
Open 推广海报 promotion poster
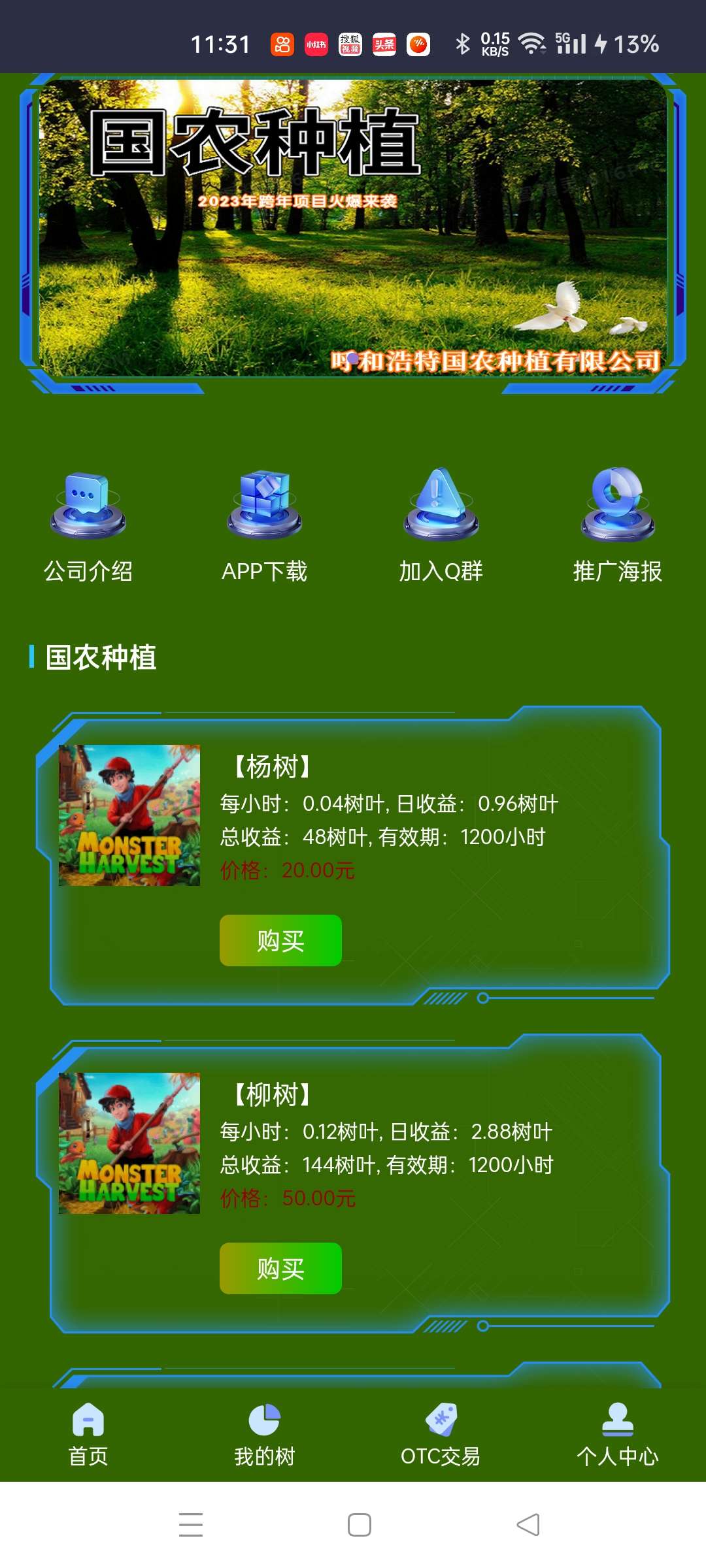click(618, 526)
